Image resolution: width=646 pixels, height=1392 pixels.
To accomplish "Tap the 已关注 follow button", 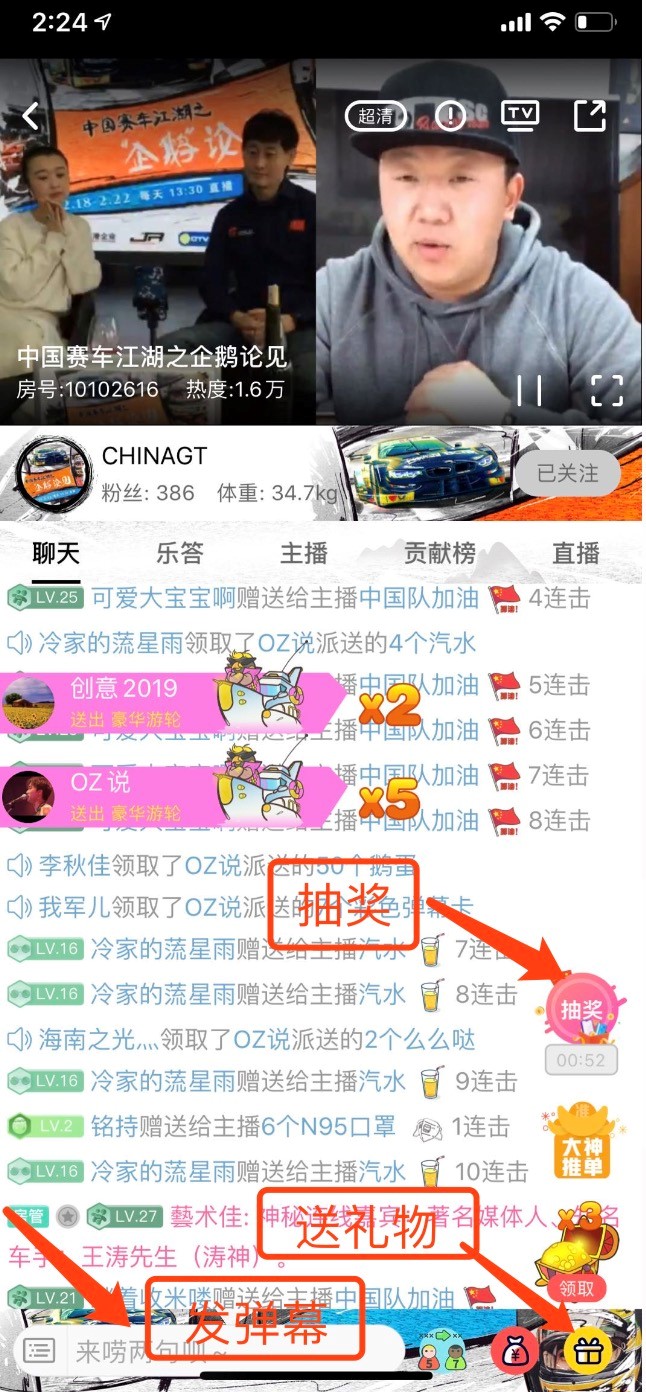I will 567,473.
